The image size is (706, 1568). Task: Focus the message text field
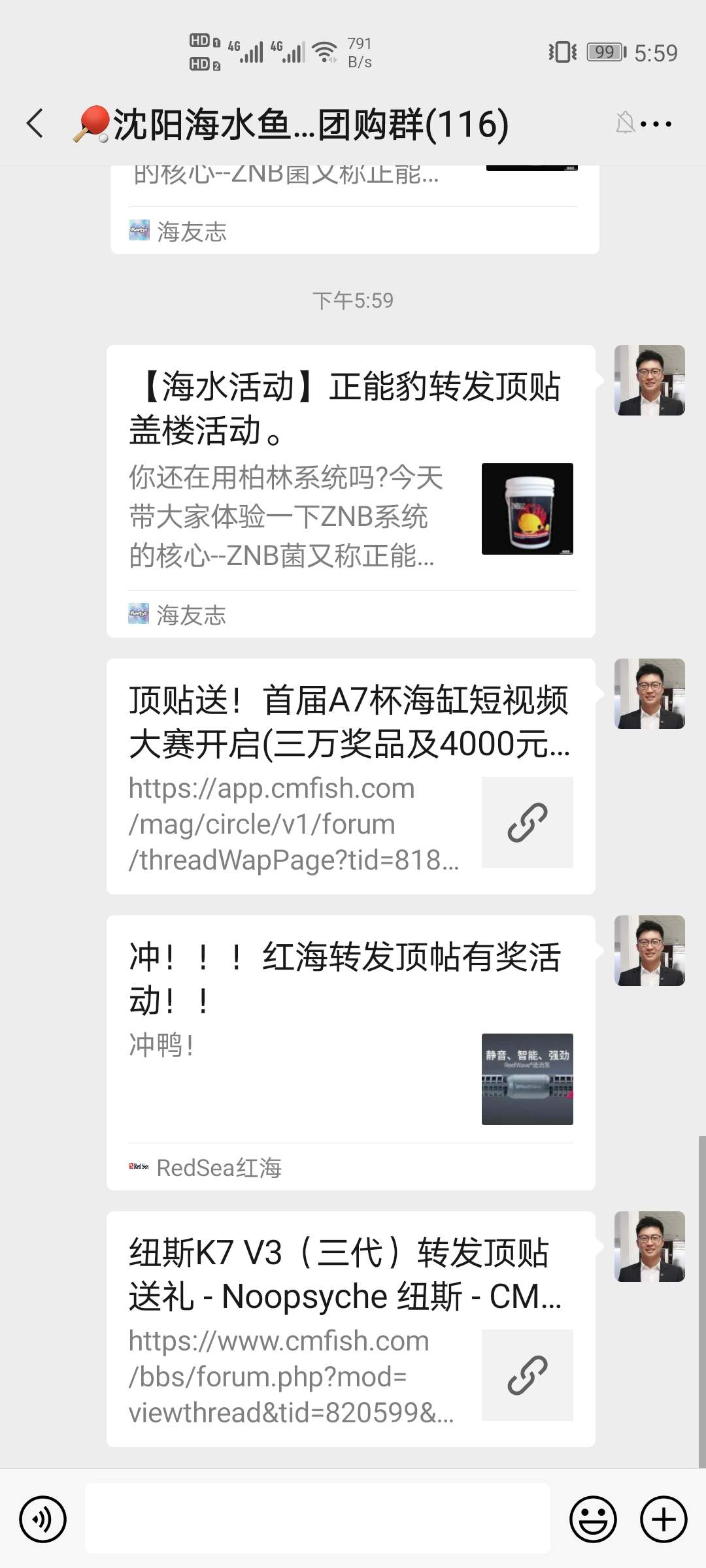coord(318,1519)
